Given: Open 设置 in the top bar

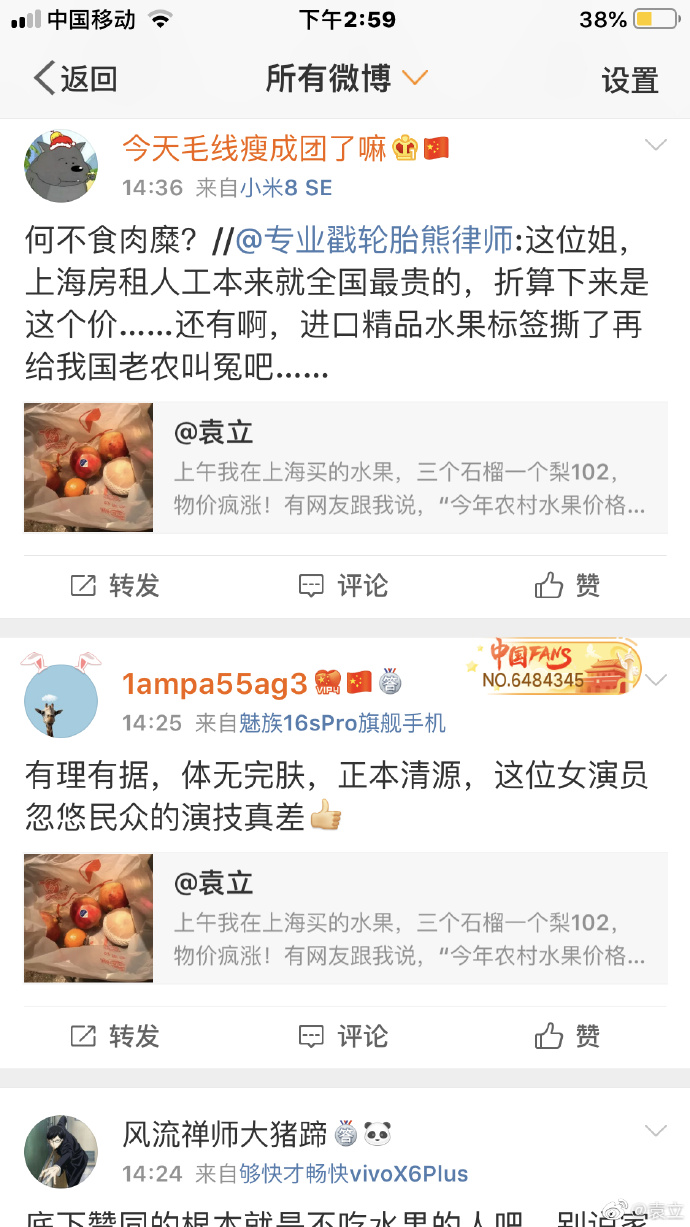Looking at the screenshot, I should point(629,80).
